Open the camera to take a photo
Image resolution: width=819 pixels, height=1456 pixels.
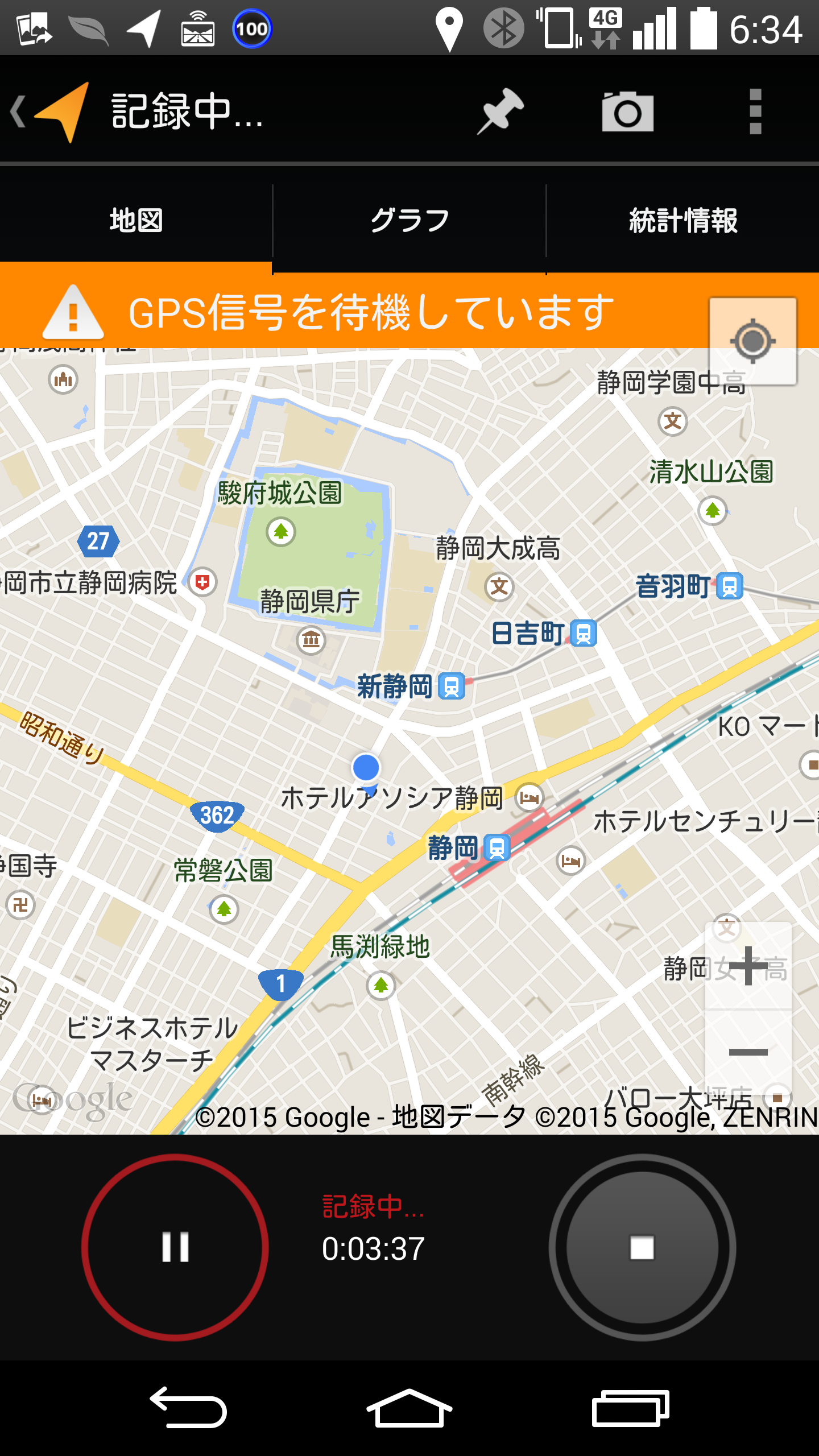[x=627, y=111]
